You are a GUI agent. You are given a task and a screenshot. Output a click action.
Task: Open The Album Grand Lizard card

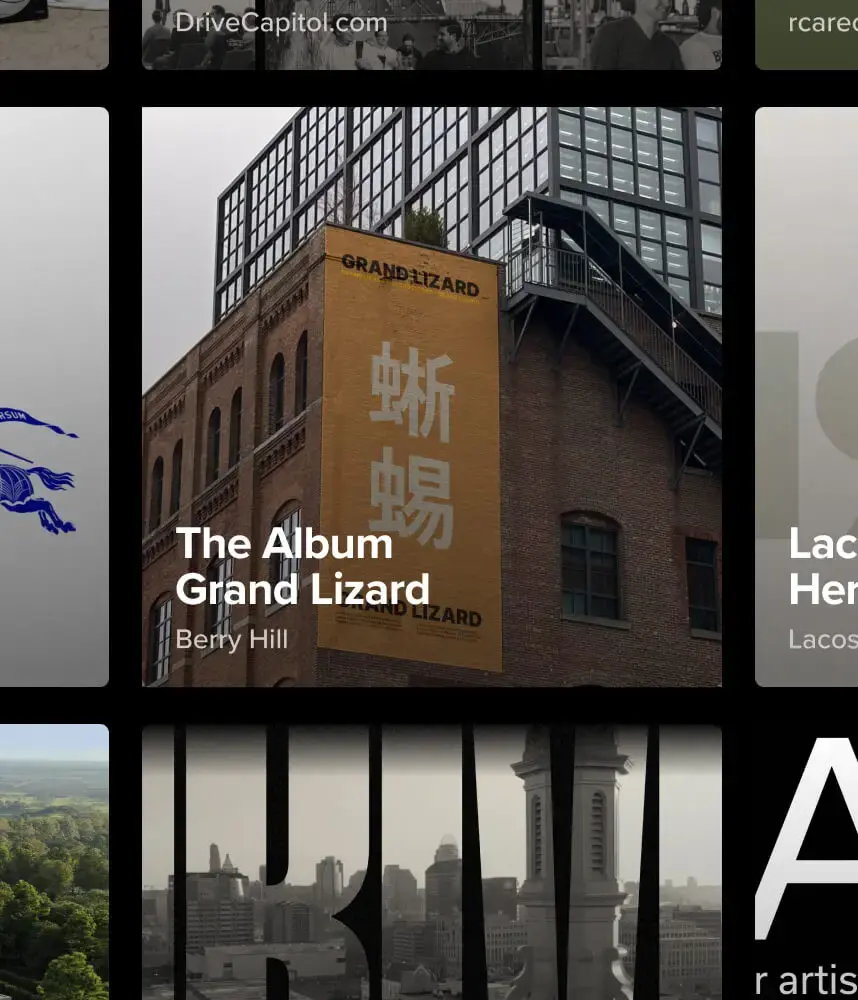click(x=431, y=397)
